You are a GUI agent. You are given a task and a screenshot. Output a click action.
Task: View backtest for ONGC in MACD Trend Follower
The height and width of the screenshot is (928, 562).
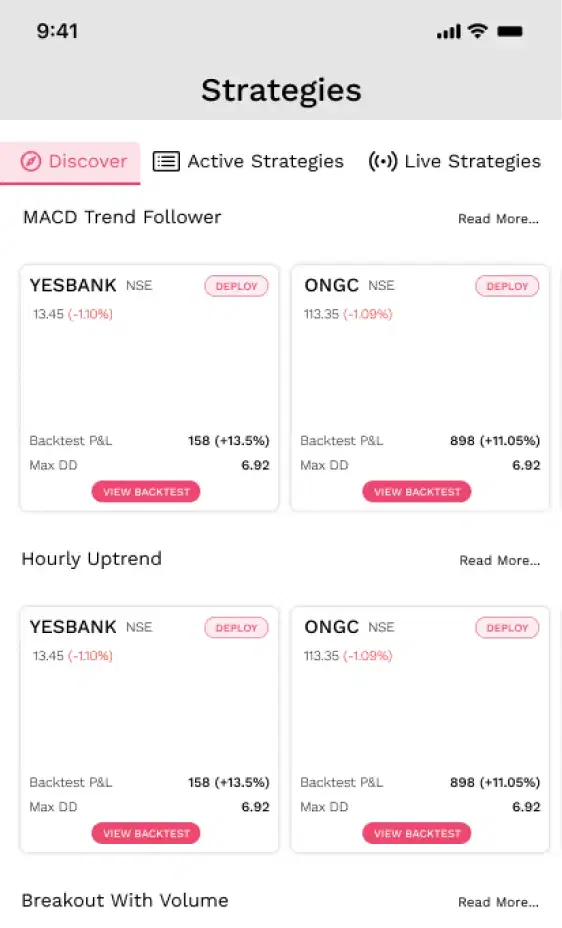click(417, 492)
